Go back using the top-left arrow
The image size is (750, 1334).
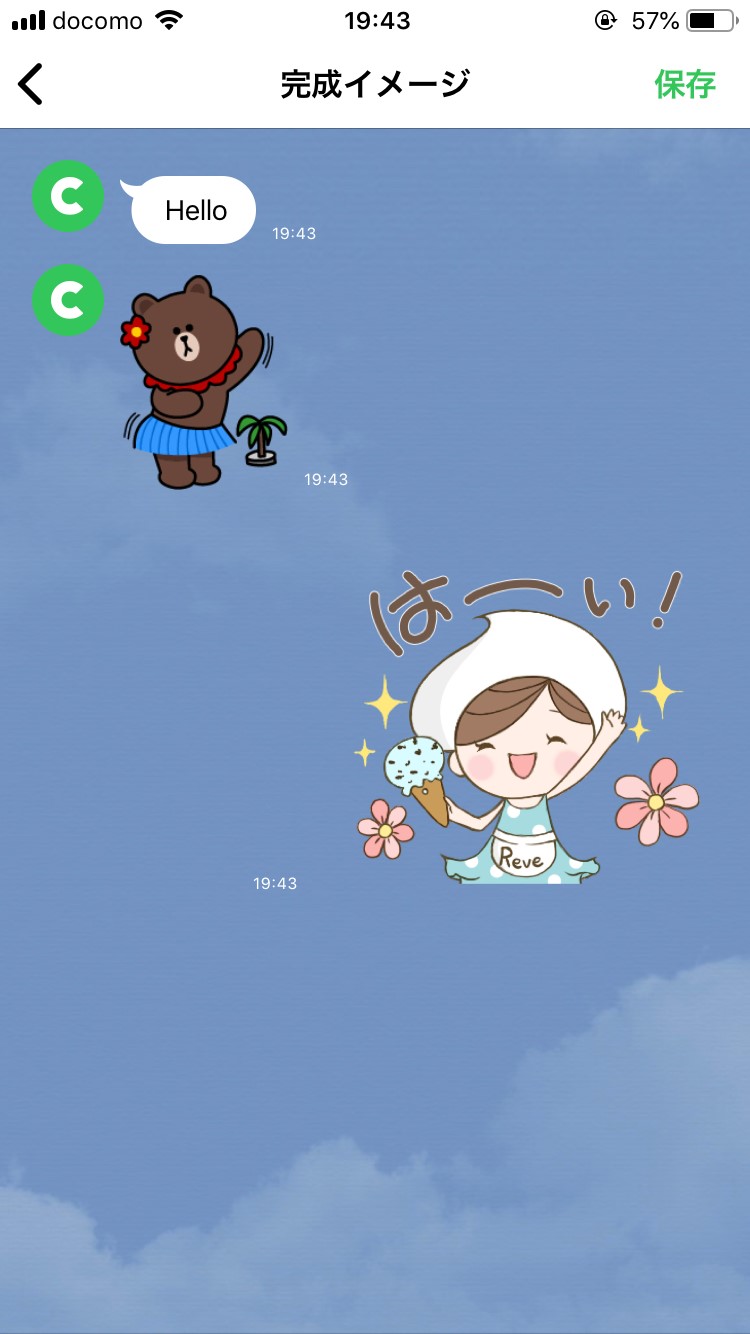32,85
